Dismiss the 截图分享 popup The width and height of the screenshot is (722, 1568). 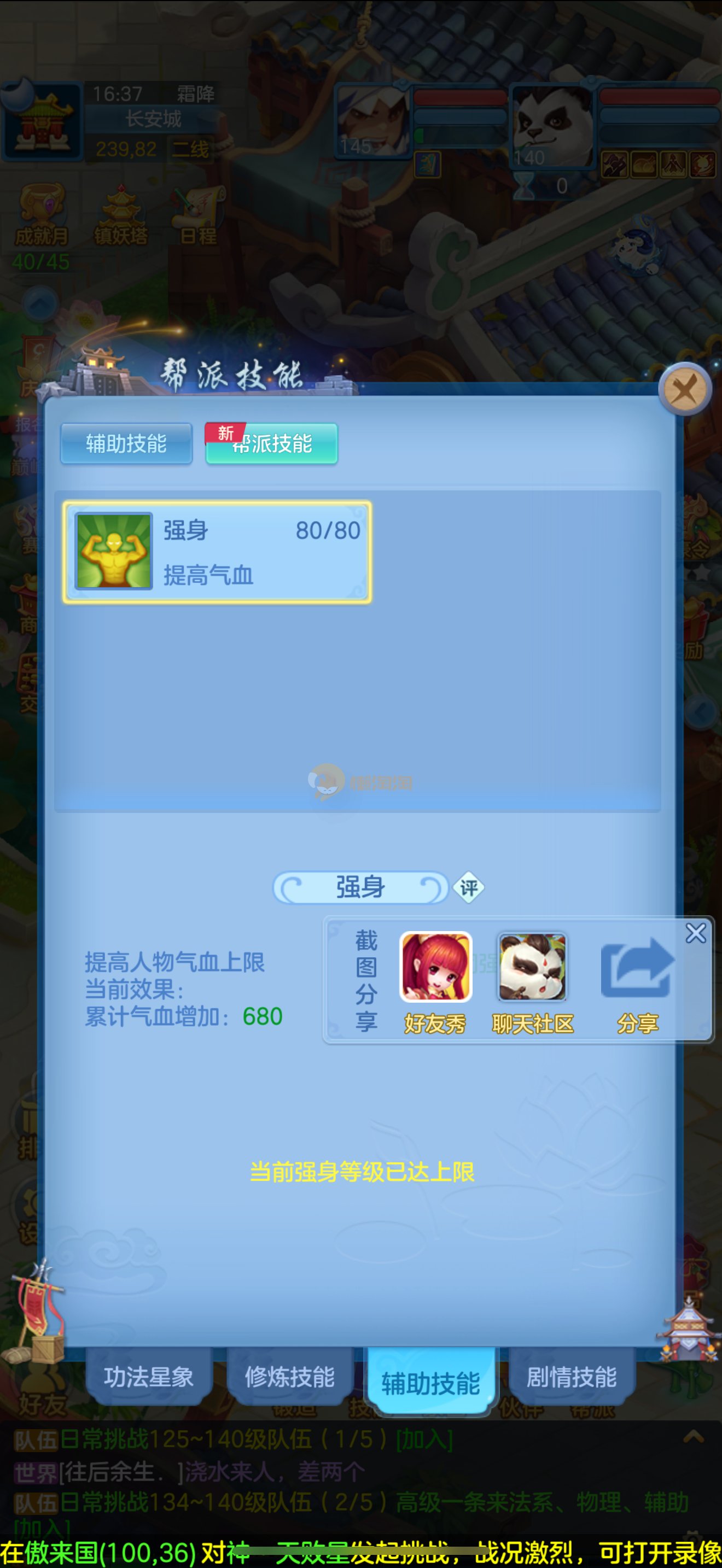tap(696, 933)
